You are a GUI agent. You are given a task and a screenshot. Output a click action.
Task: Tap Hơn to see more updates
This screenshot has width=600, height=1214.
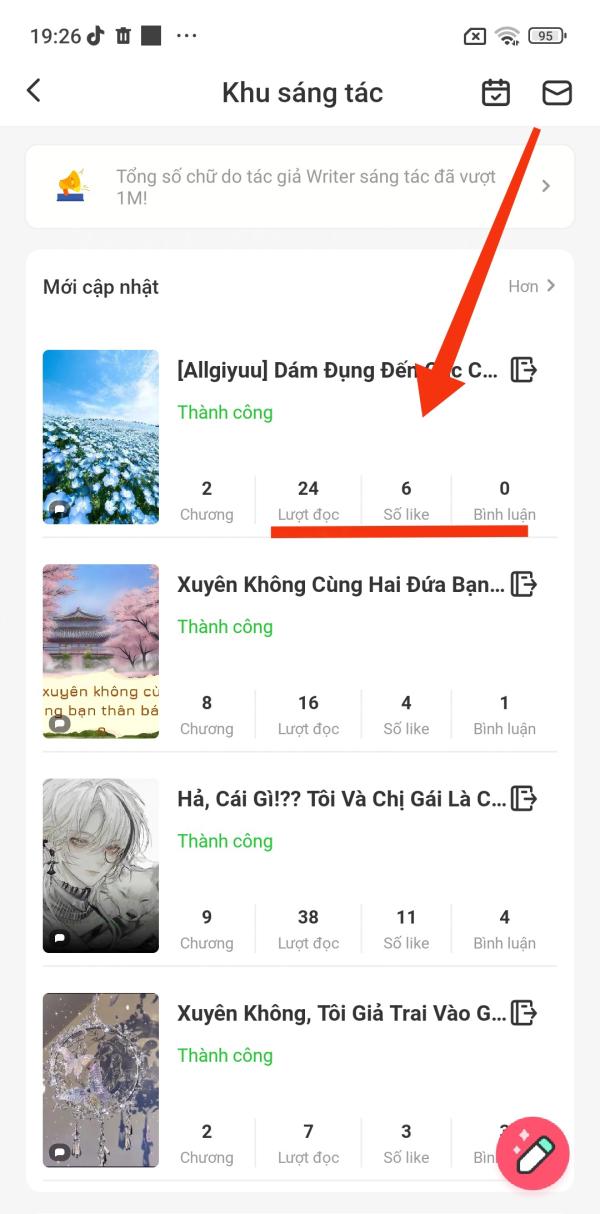(531, 286)
